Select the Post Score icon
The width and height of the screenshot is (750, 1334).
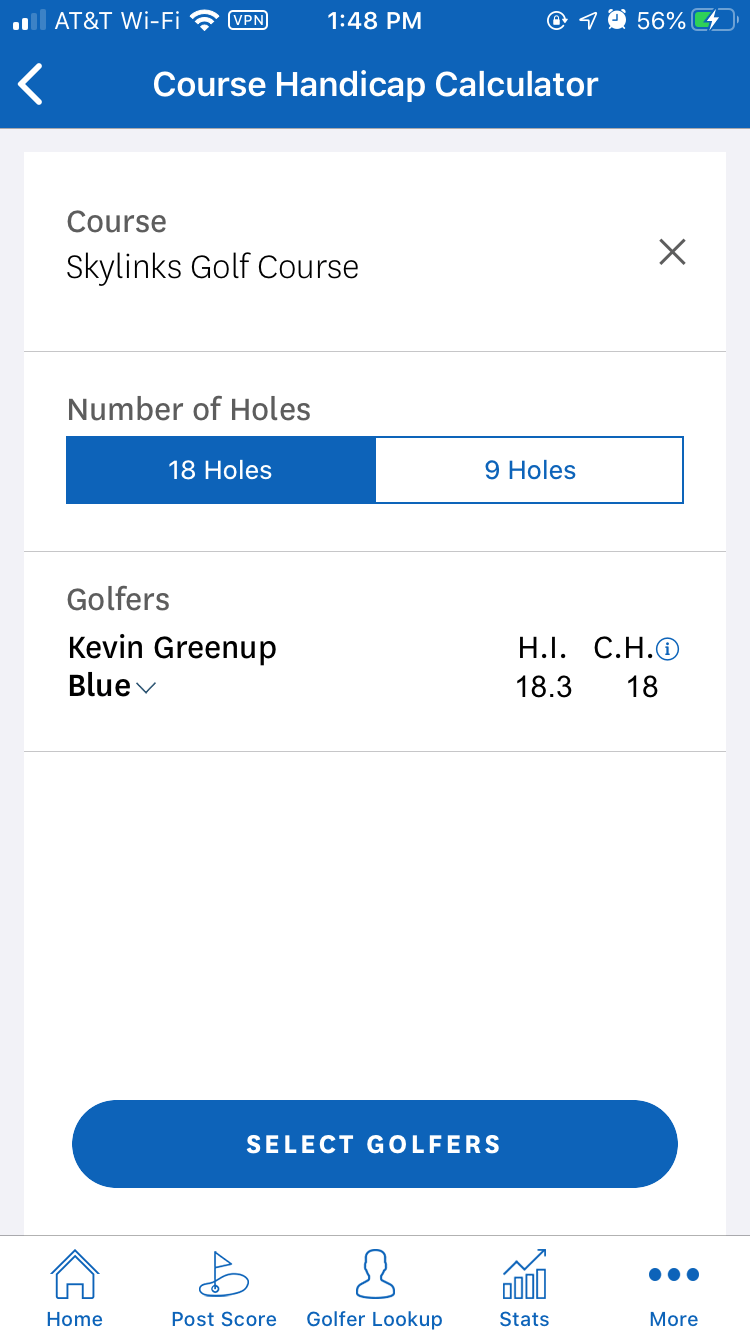(223, 1288)
